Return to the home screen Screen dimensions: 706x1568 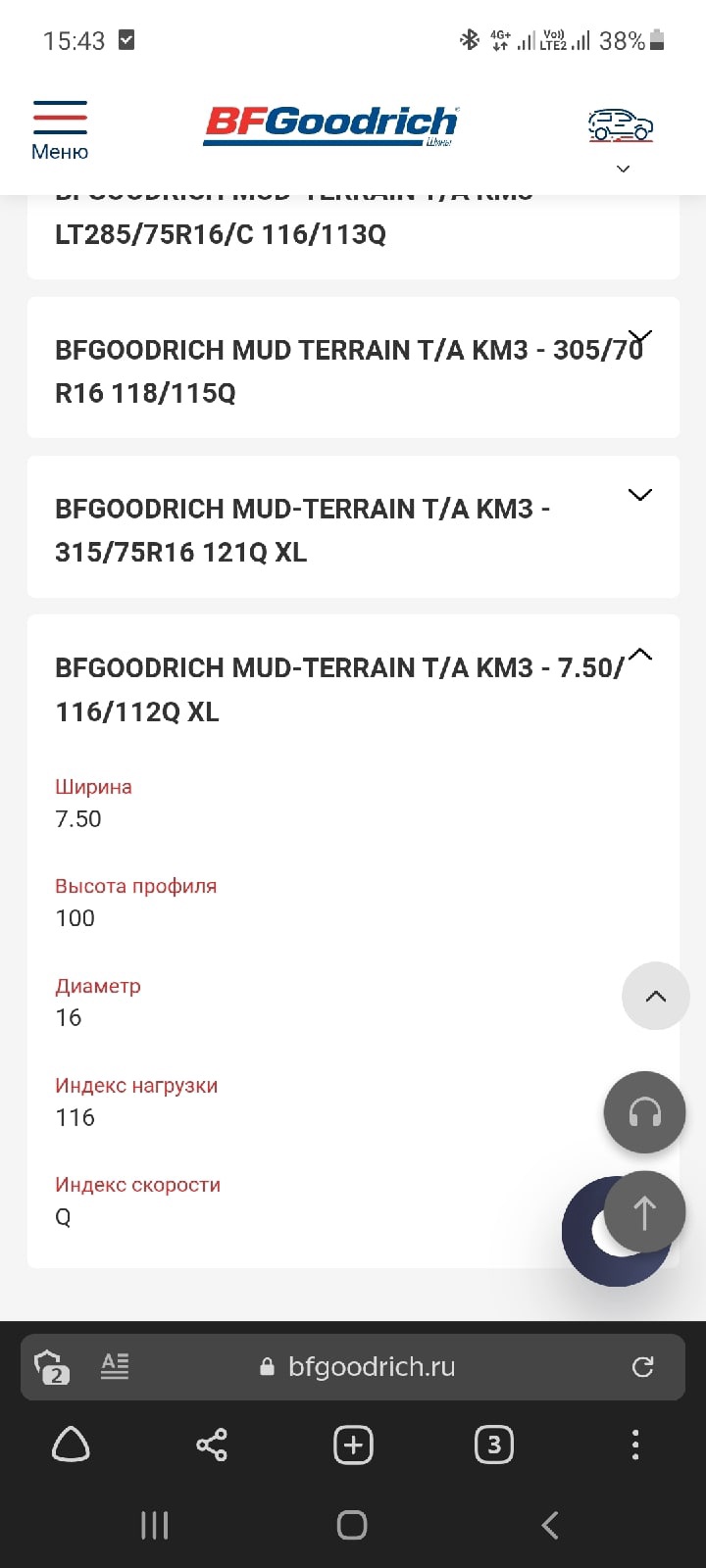coord(352,1525)
